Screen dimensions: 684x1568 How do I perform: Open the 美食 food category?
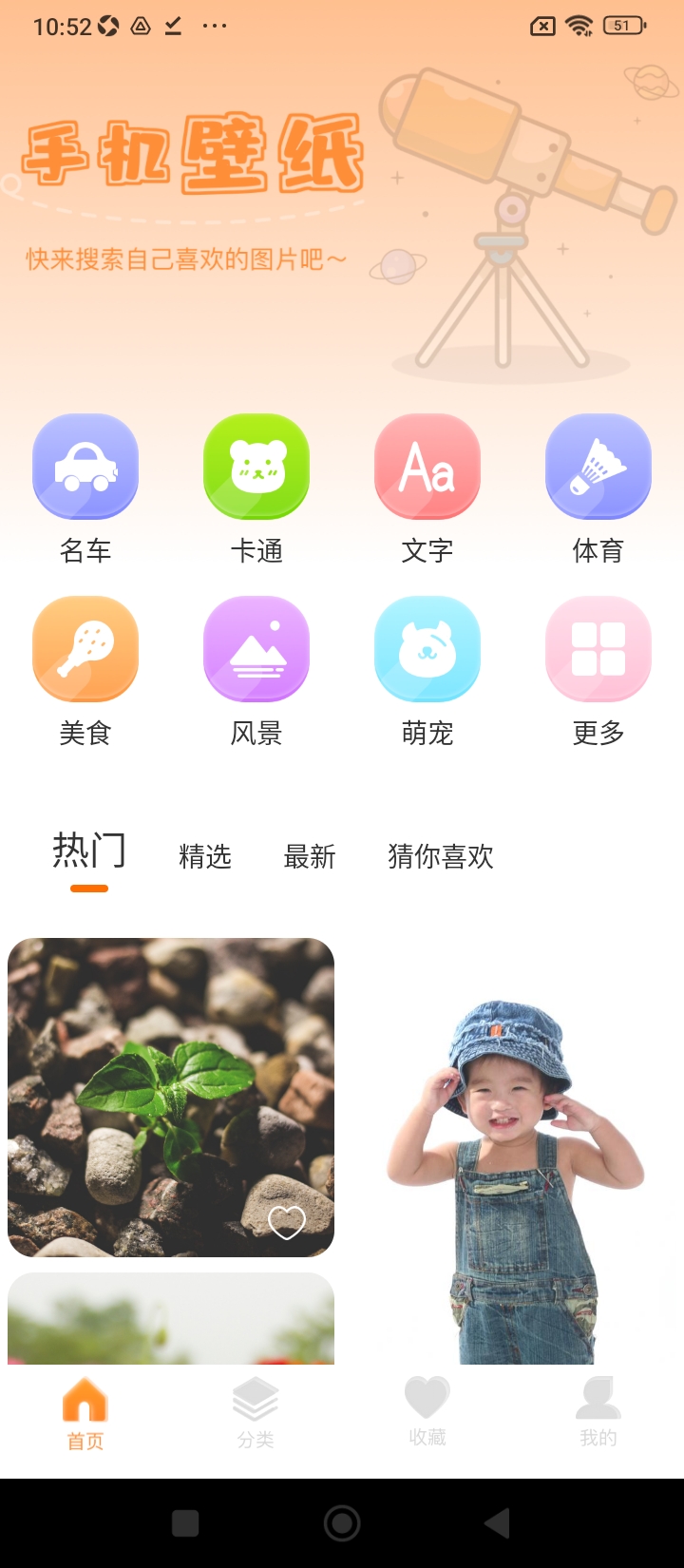(x=85, y=649)
